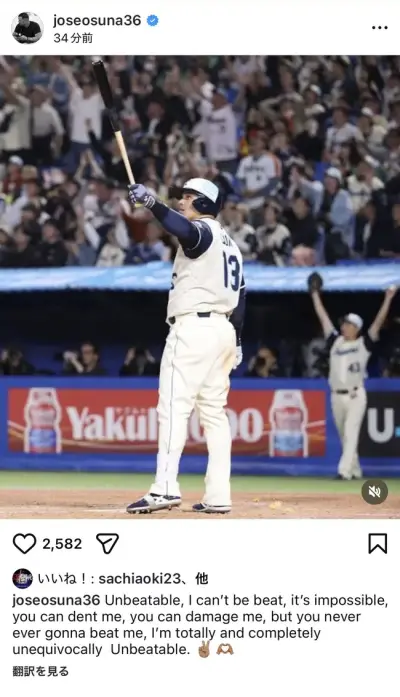
Task: Open sachiaoki23's profile from the likes line
Action: click(x=139, y=579)
